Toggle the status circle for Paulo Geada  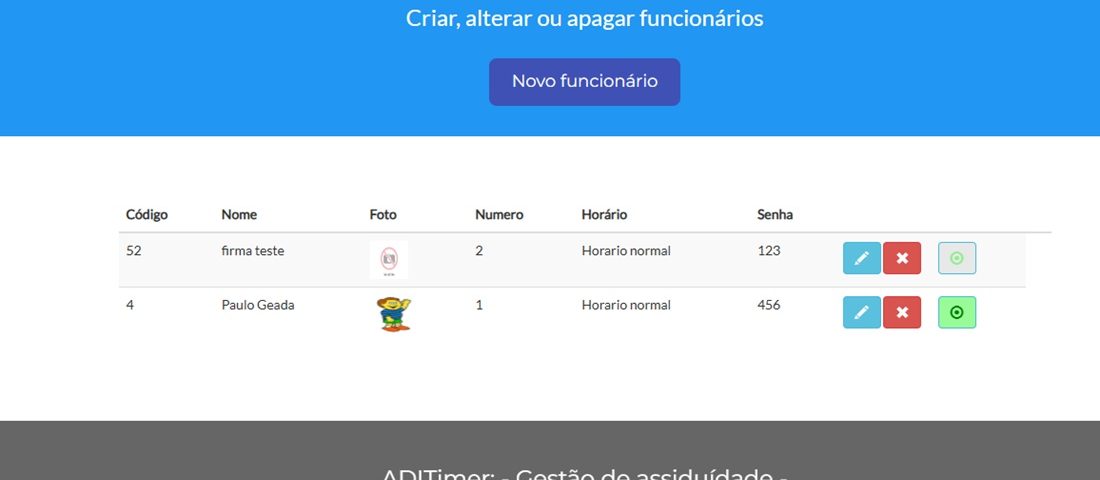coord(957,313)
